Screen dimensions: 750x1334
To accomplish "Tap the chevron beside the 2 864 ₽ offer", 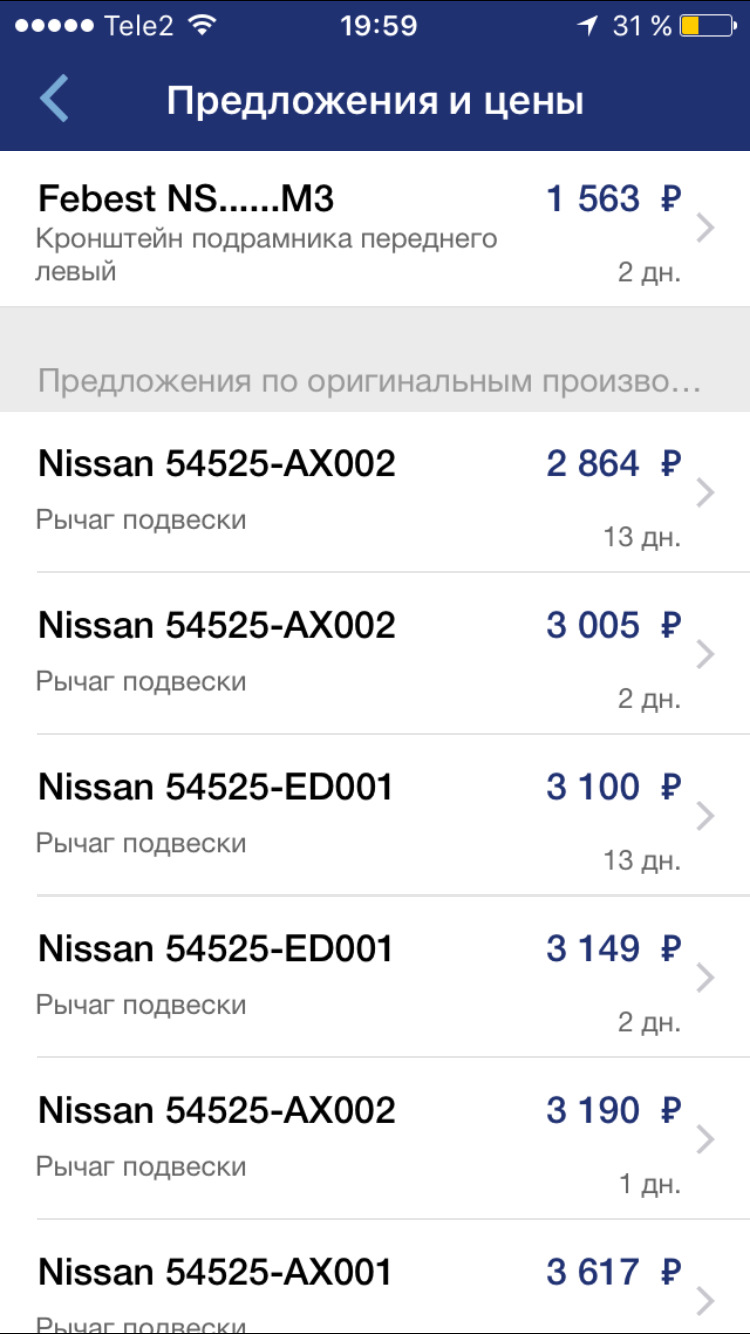I will point(703,493).
